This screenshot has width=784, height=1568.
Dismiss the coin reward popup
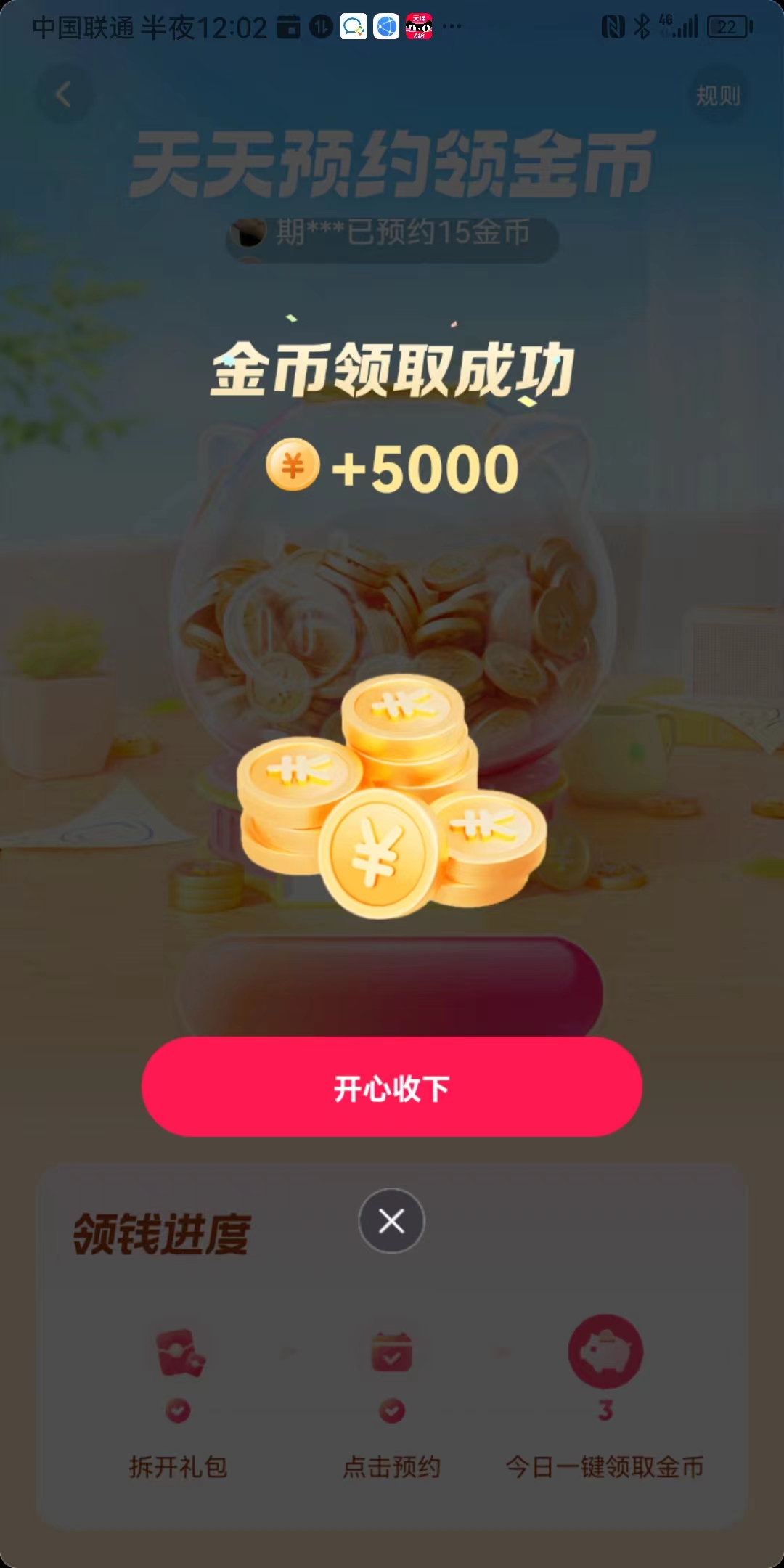click(391, 1221)
